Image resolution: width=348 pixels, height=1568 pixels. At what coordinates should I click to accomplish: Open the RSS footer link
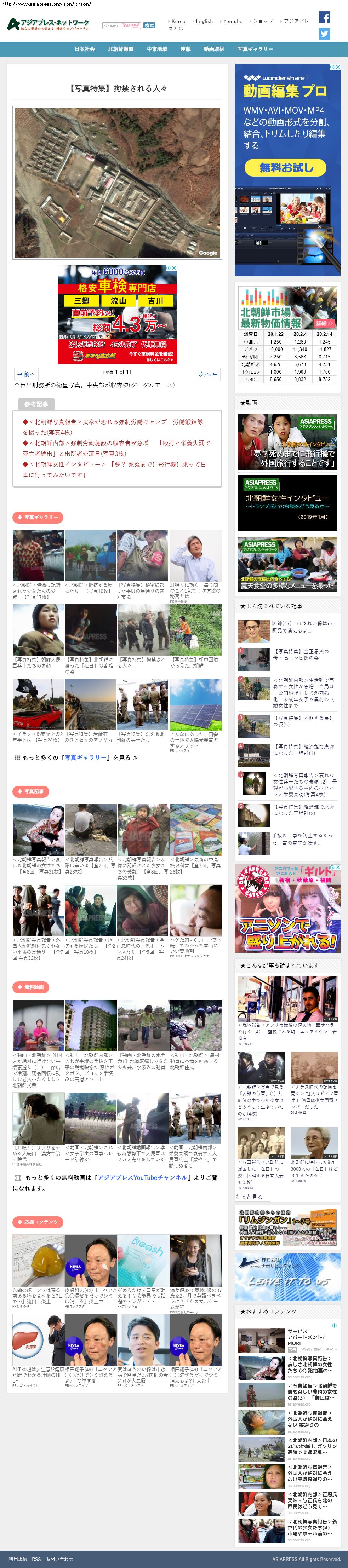tap(36, 1559)
